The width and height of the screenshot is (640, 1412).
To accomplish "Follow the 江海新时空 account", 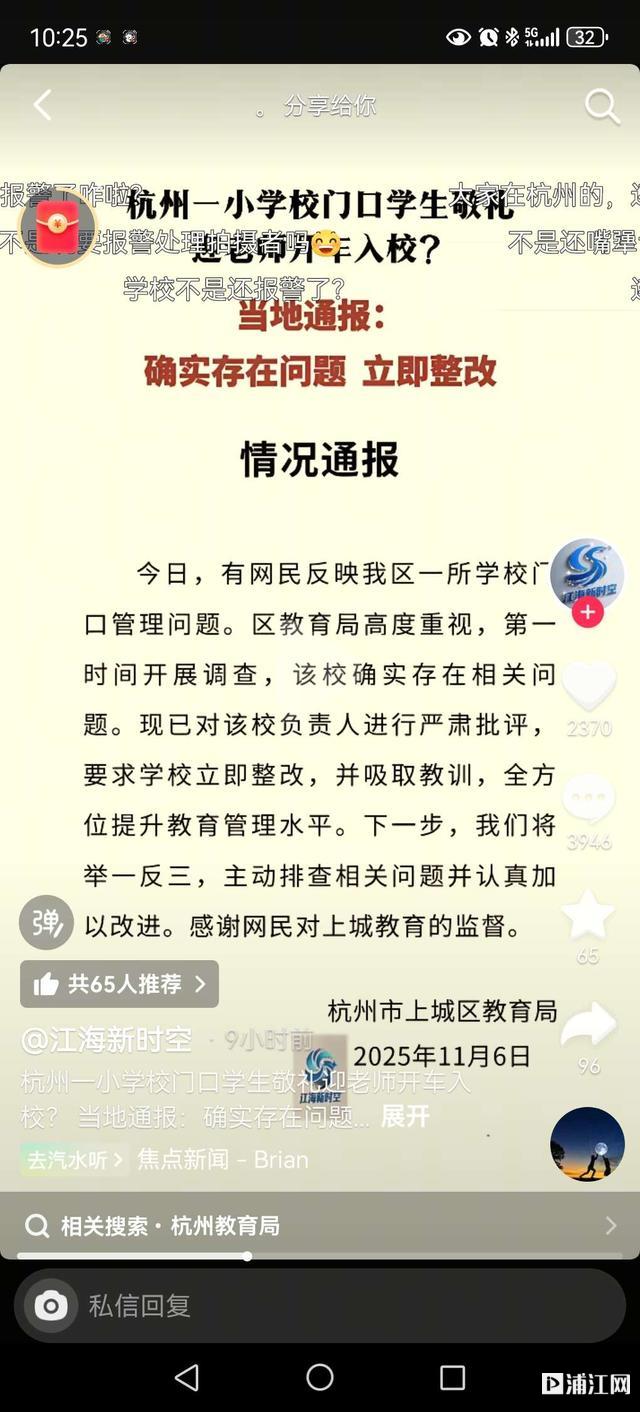I will click(587, 614).
